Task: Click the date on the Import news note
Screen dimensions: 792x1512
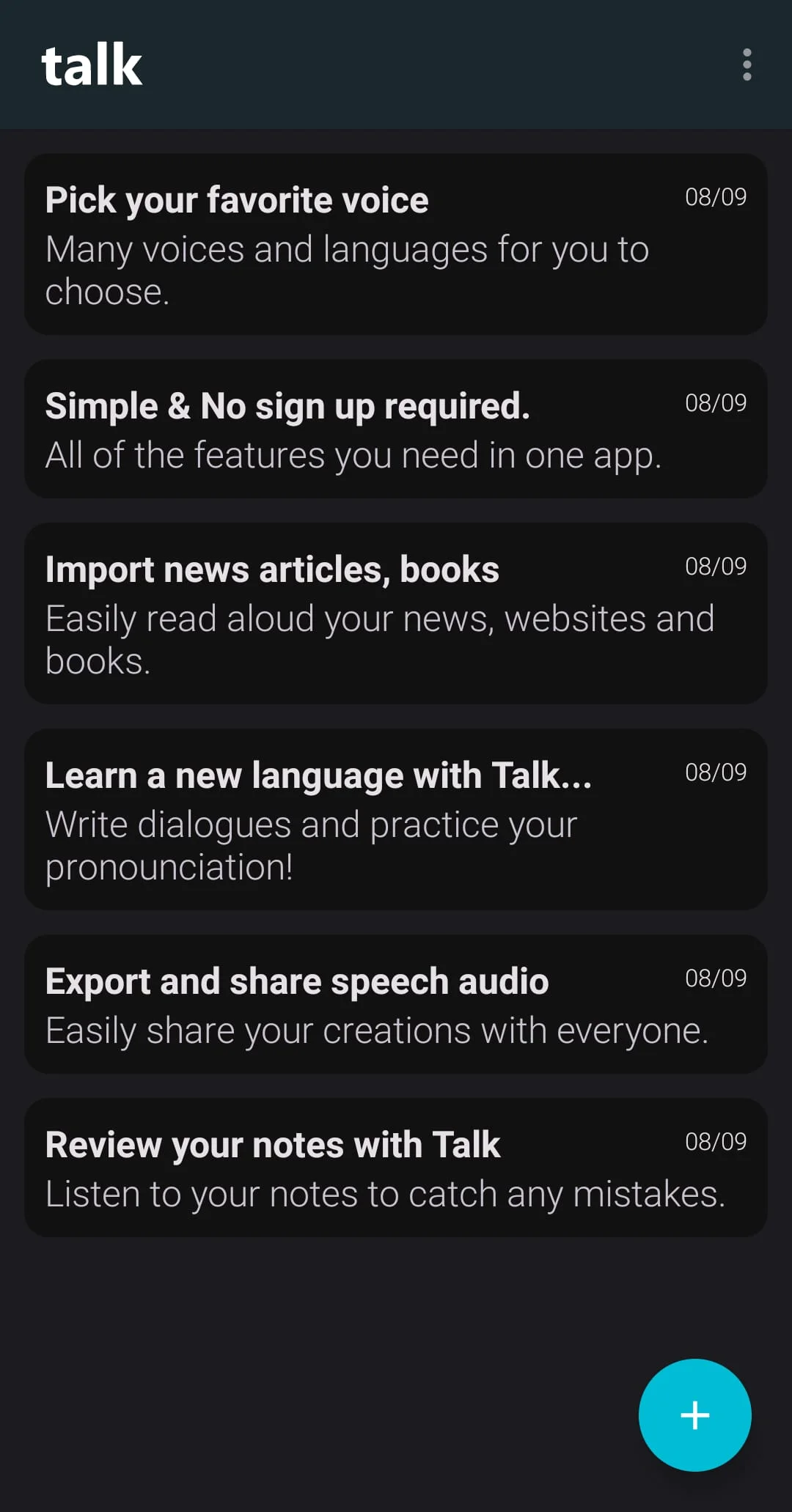Action: [715, 566]
